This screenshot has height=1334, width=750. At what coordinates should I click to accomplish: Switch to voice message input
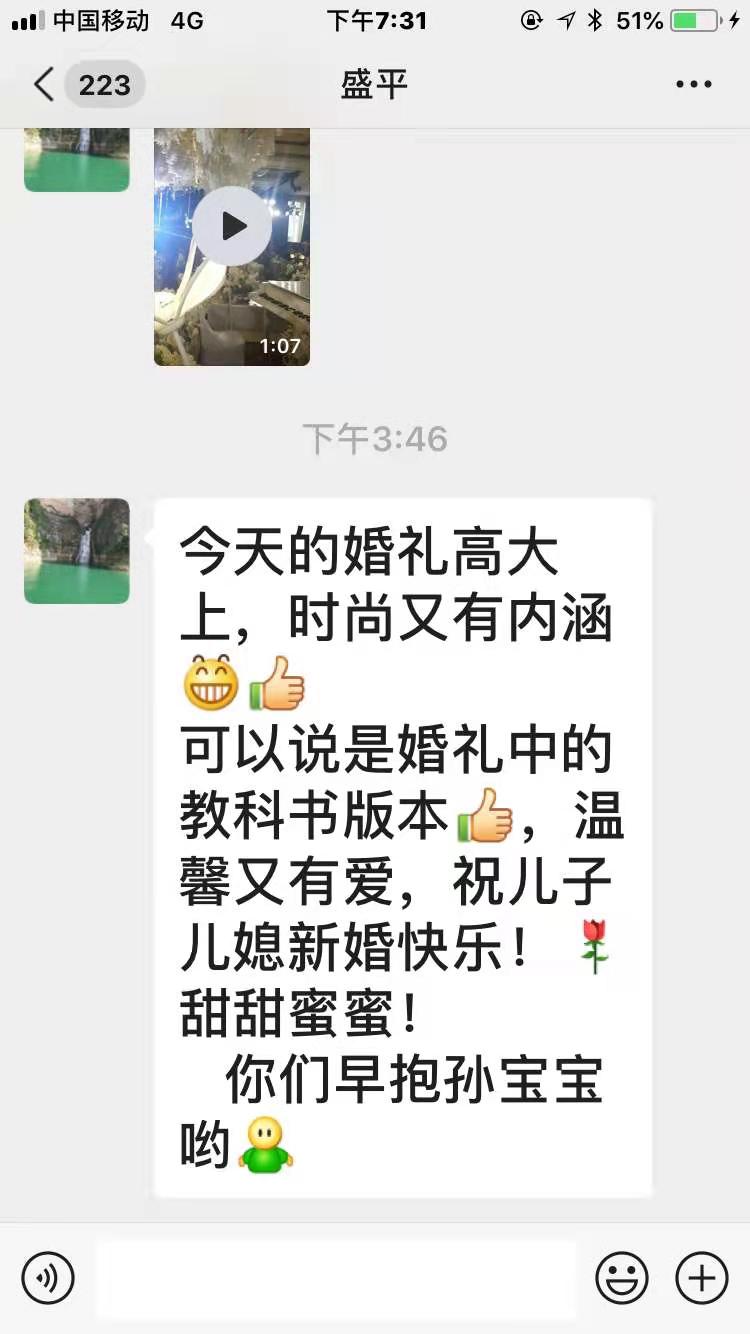coord(48,1277)
